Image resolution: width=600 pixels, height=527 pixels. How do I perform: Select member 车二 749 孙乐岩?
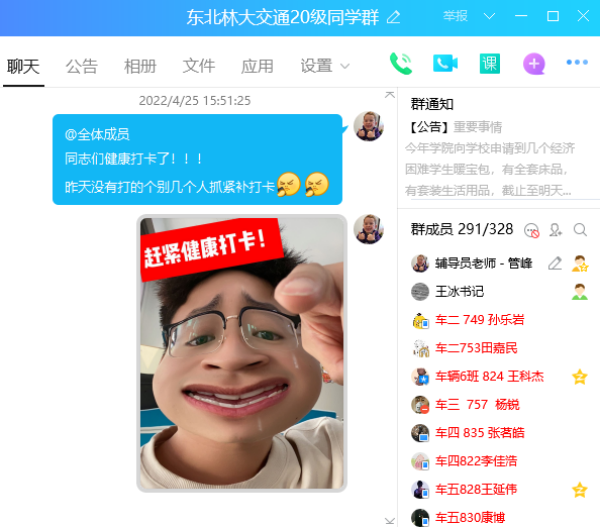(x=480, y=321)
